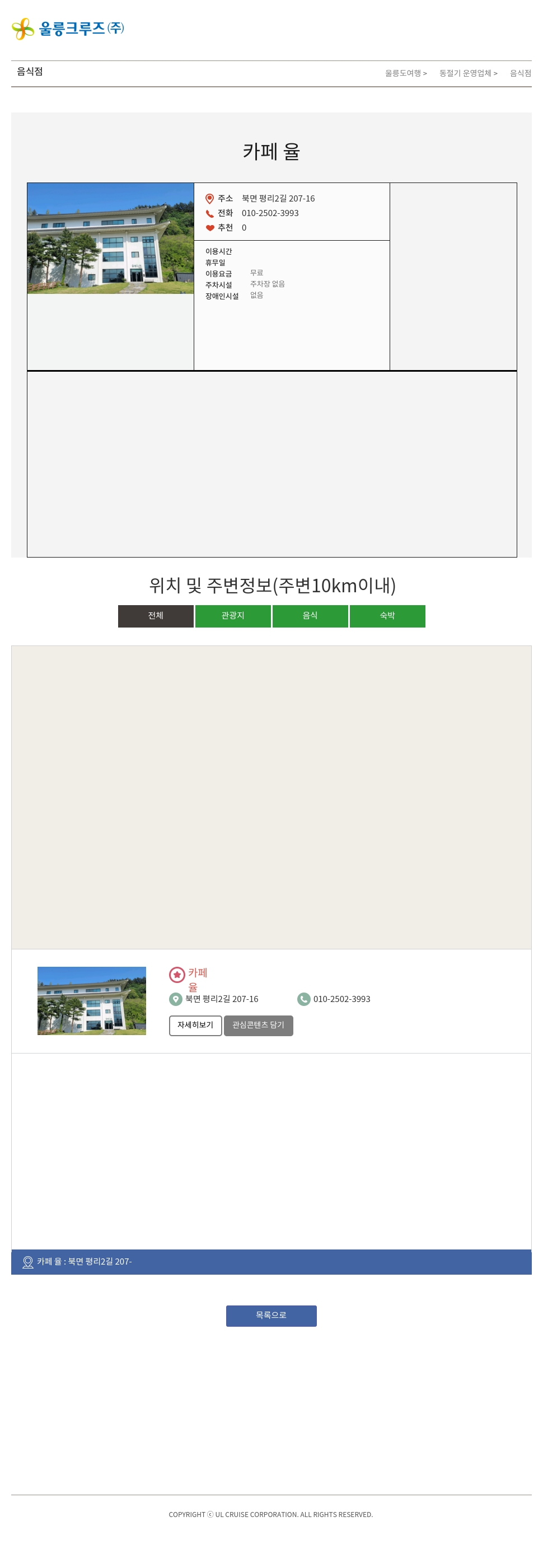The height and width of the screenshot is (1568, 543).
Task: Tap 관심콘텐츠 담기 button
Action: [x=258, y=1025]
